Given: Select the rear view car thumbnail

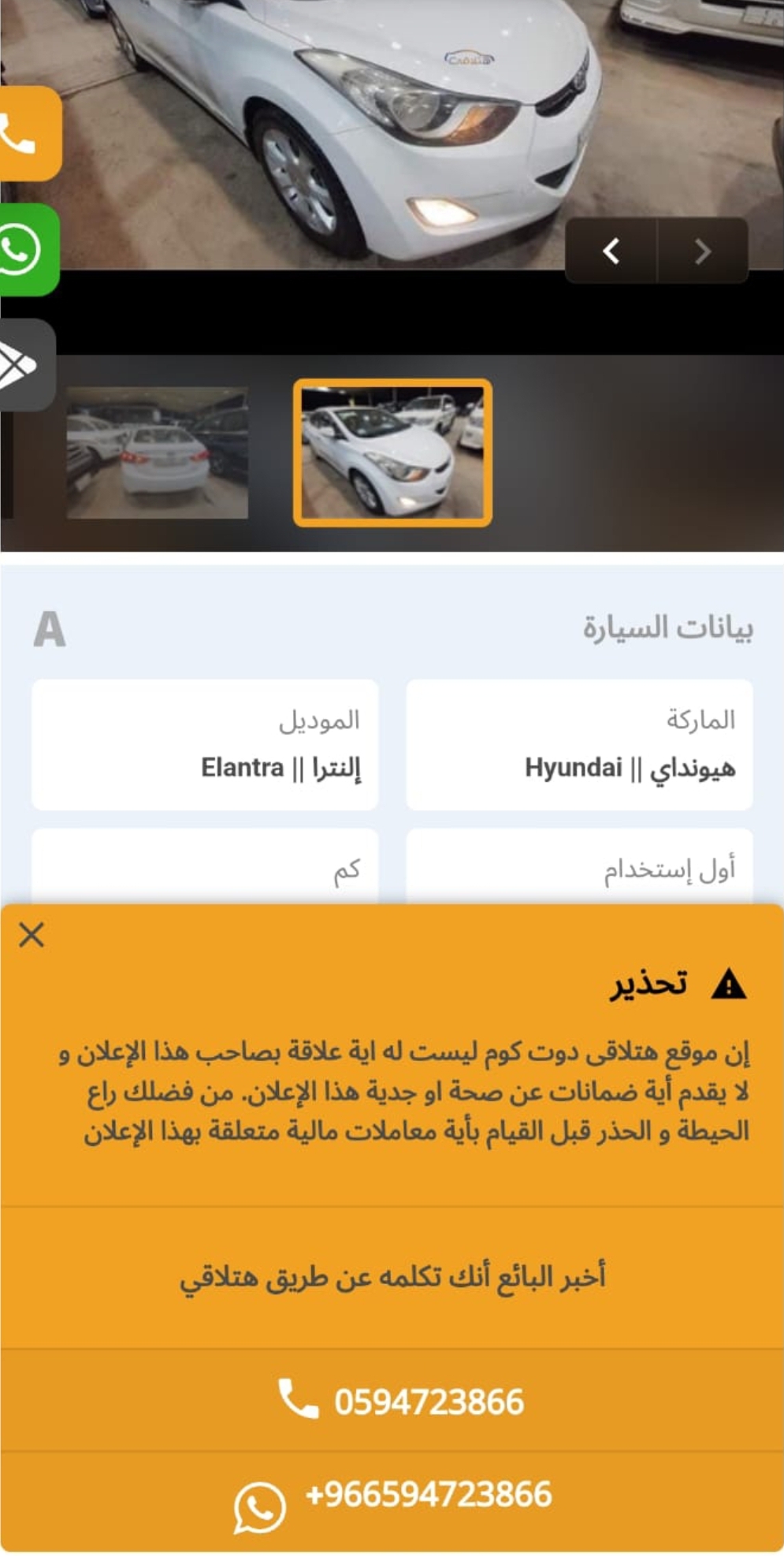Looking at the screenshot, I should click(x=158, y=452).
